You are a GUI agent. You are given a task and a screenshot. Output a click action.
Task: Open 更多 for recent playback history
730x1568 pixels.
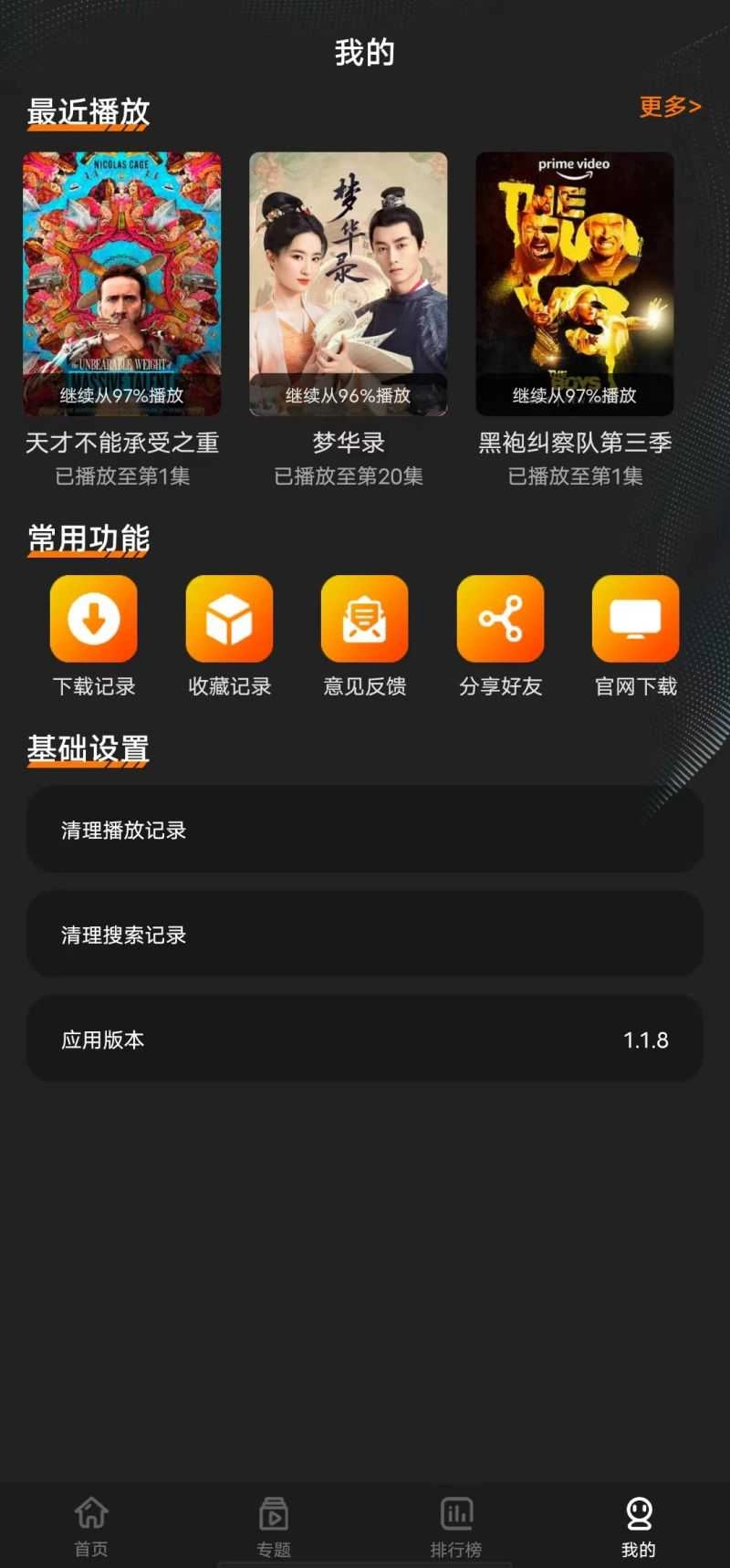click(x=670, y=107)
